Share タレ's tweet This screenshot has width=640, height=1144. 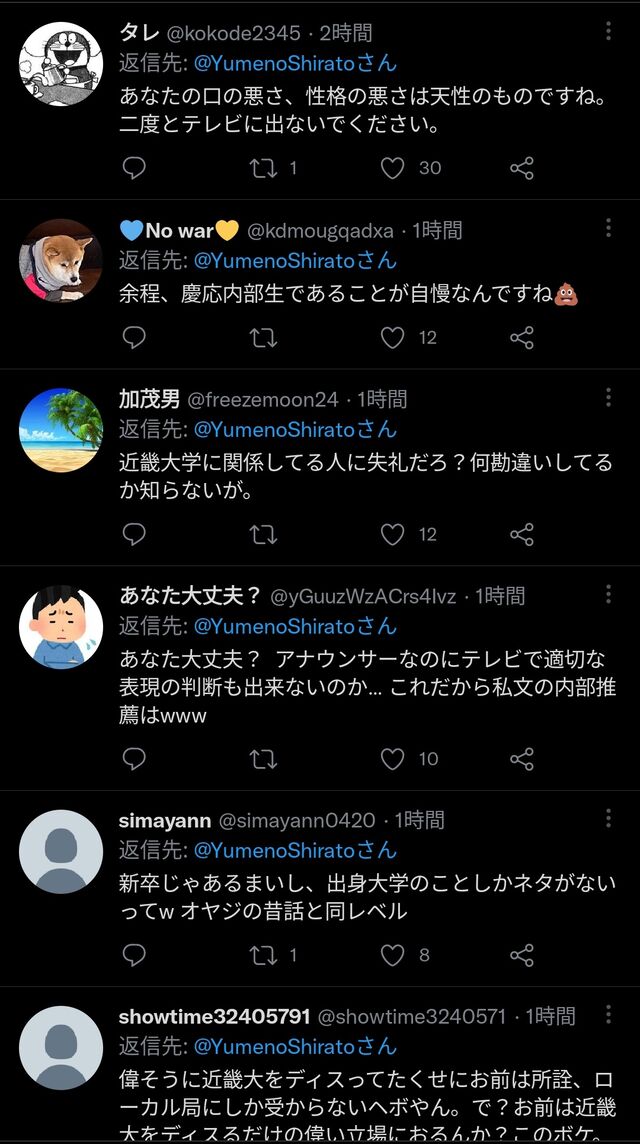click(x=522, y=168)
